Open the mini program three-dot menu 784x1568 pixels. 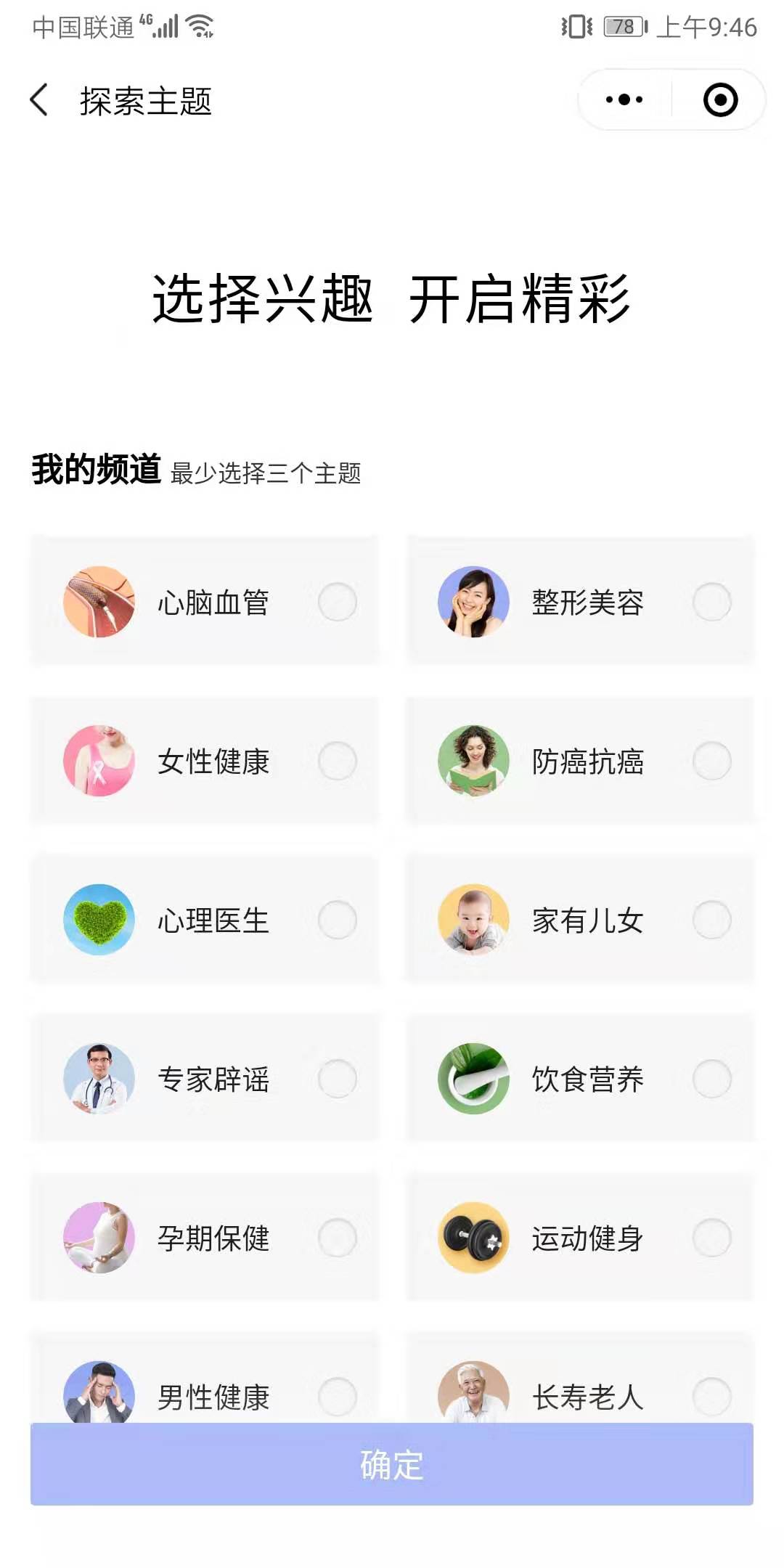(624, 100)
